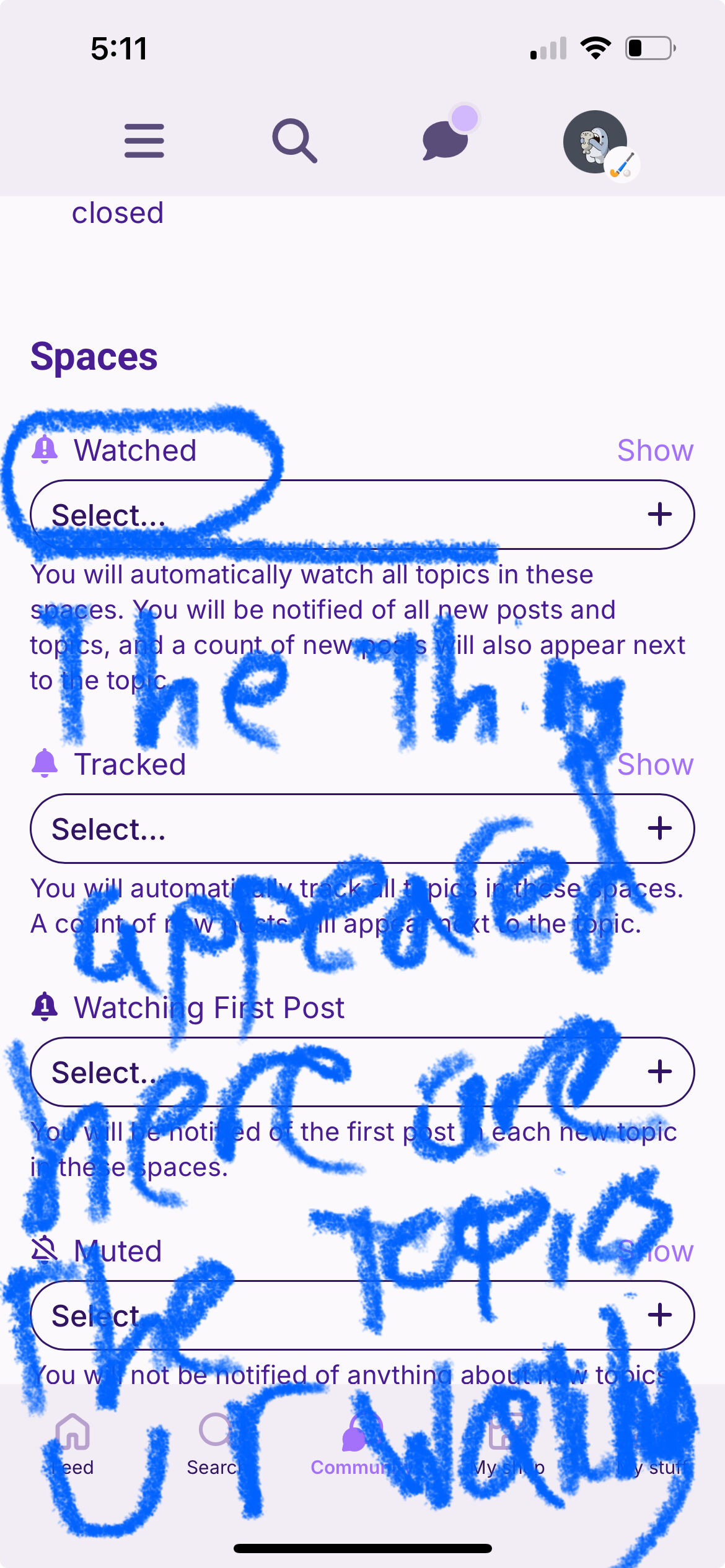This screenshot has width=725, height=1568.
Task: Select the Community tab
Action: pyautogui.click(x=362, y=1445)
